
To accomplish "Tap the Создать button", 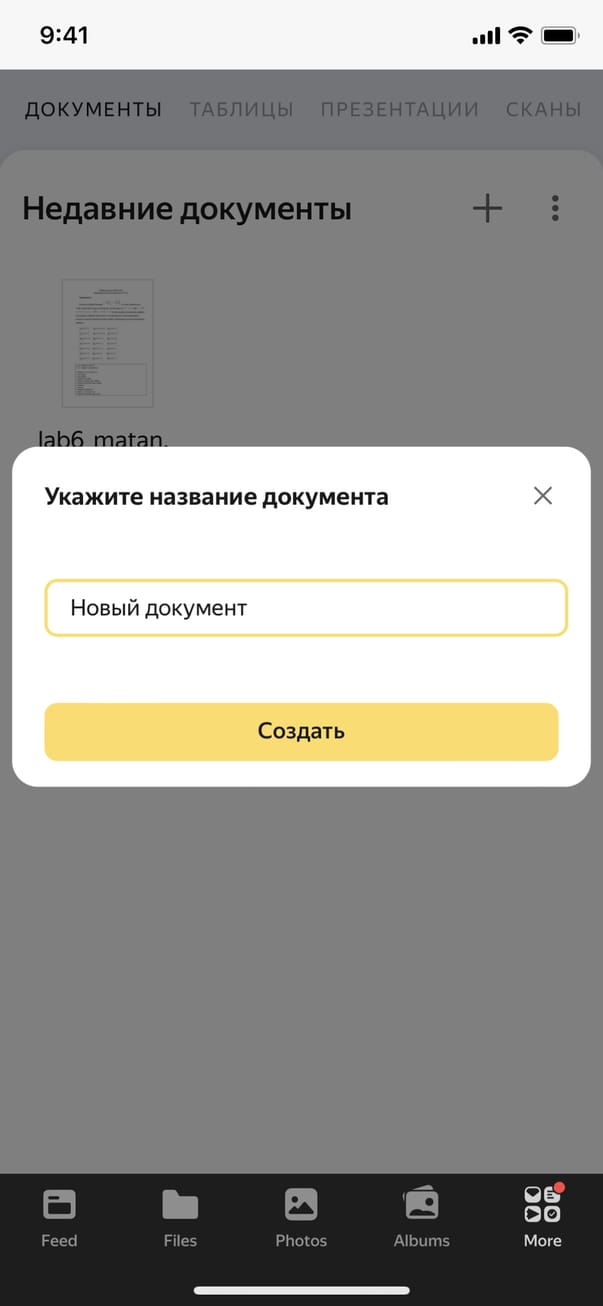I will pyautogui.click(x=301, y=731).
